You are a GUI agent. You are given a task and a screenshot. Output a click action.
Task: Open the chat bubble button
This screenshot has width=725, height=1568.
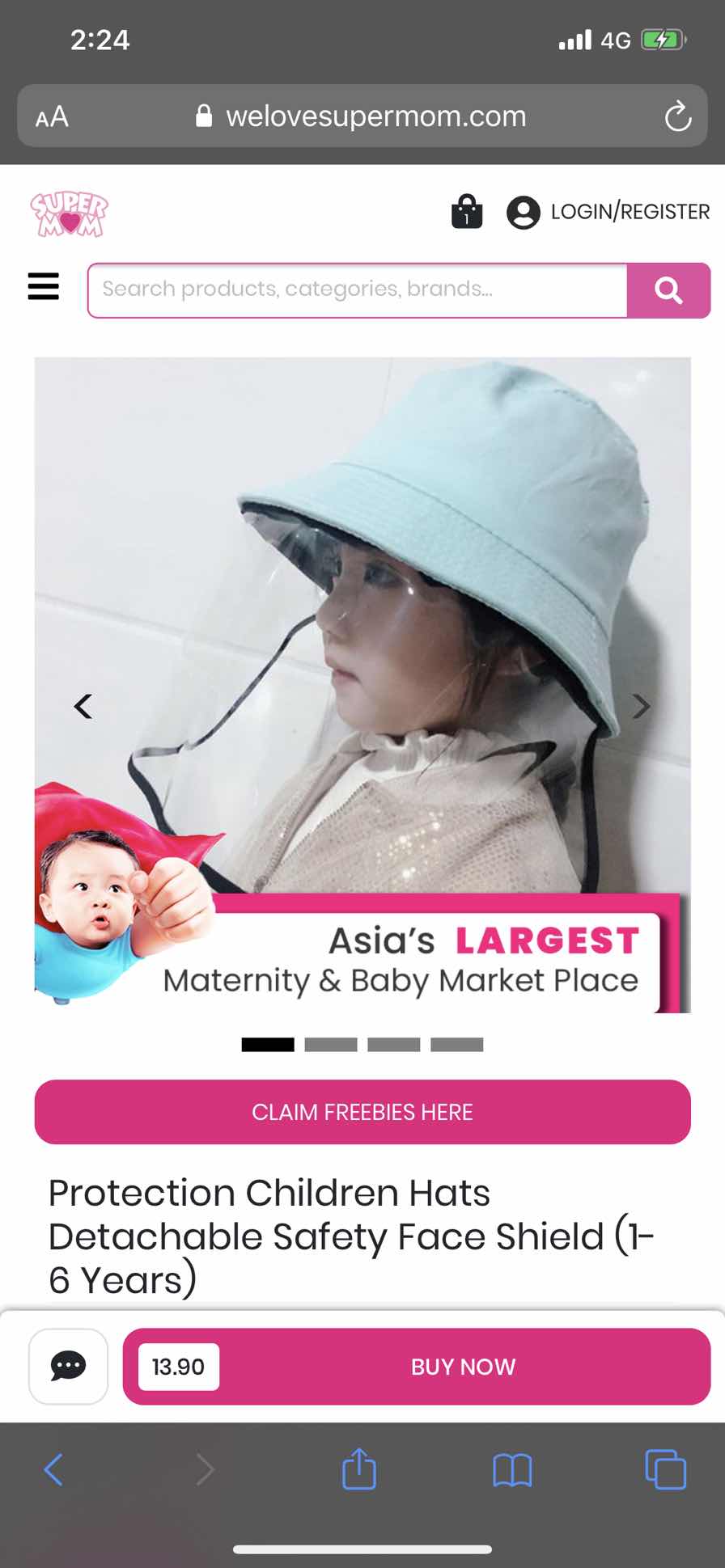pyautogui.click(x=68, y=1366)
